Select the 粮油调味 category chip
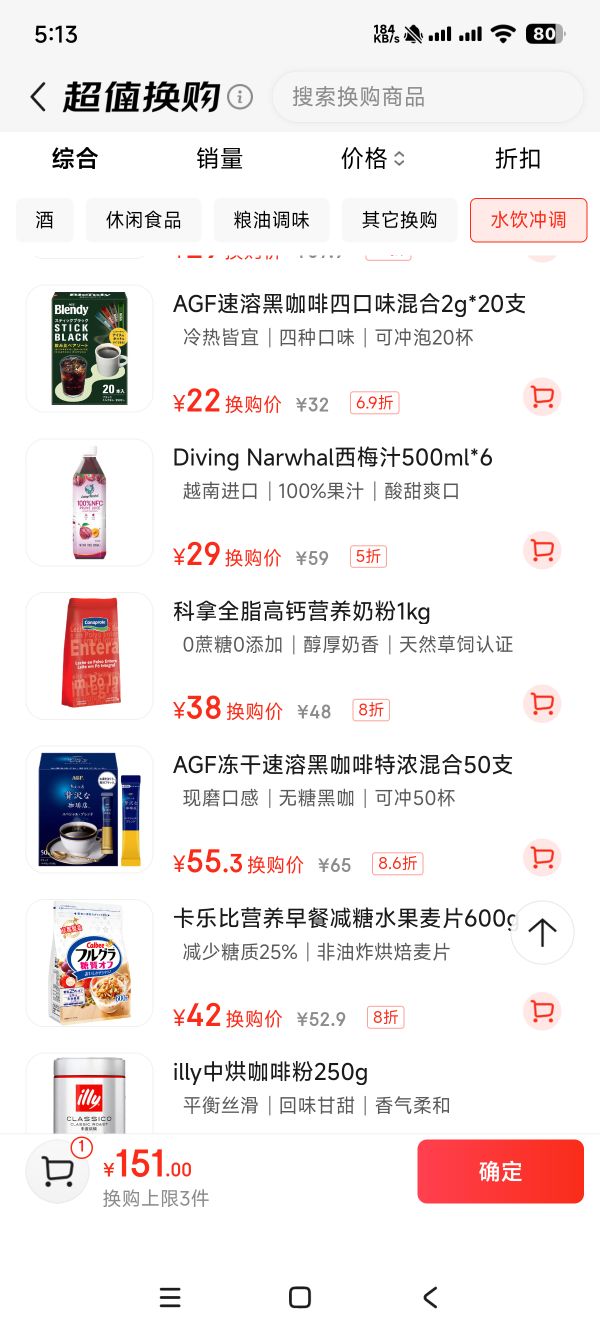The height and width of the screenshot is (1335, 600). click(x=272, y=220)
